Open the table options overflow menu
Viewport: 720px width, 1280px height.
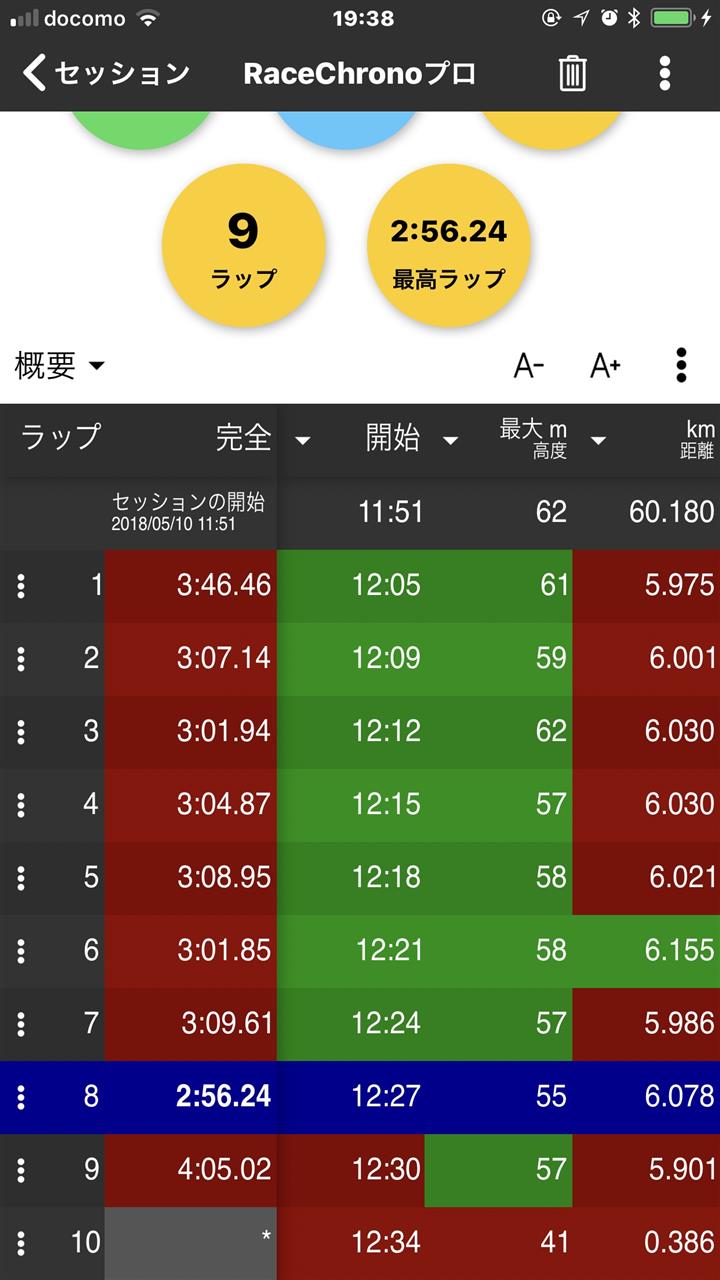click(681, 366)
